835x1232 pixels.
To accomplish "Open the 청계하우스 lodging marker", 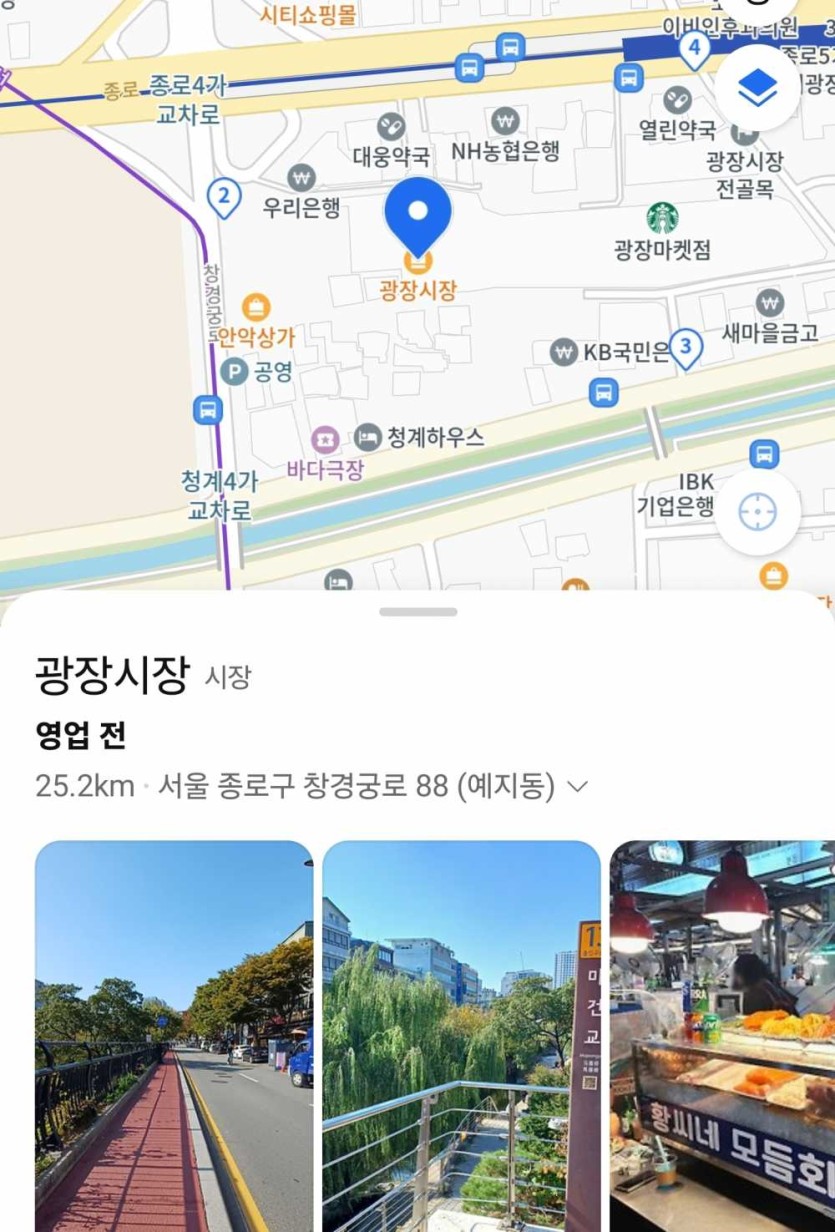I will (x=368, y=436).
